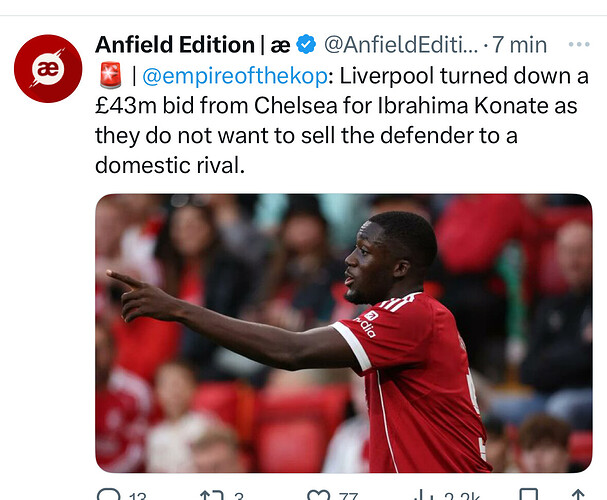The height and width of the screenshot is (500, 607).
Task: Open the tweet's overflow menu
Action: point(579,44)
